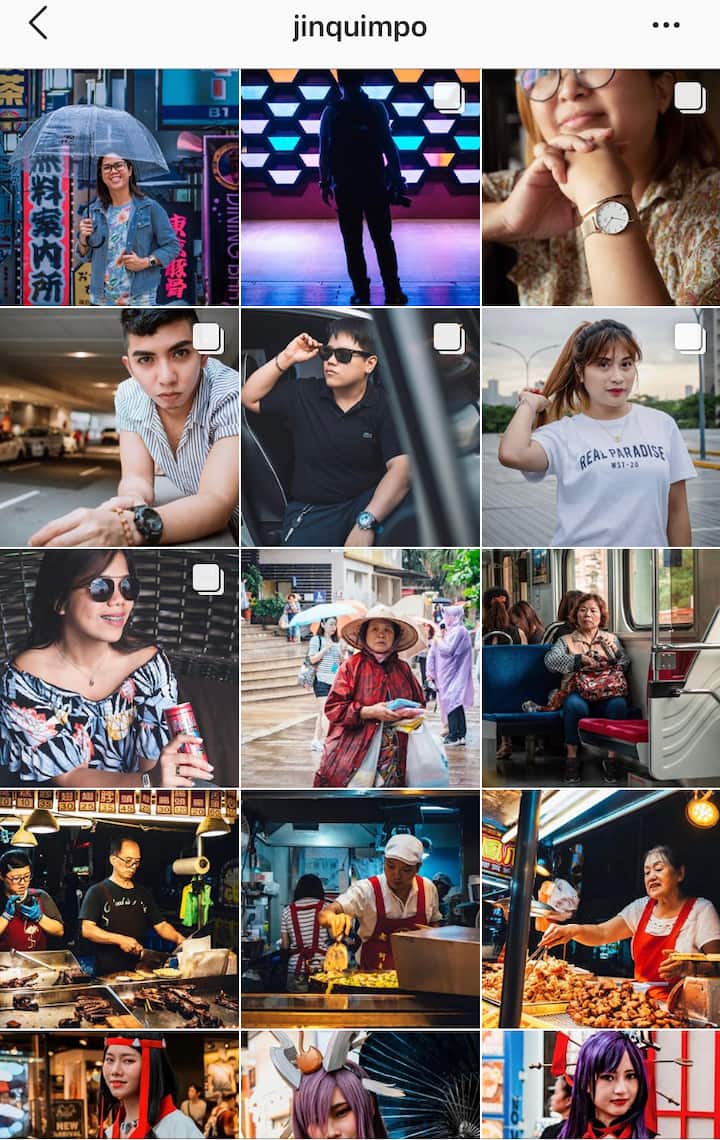Open the woman seated on train post

click(600, 668)
